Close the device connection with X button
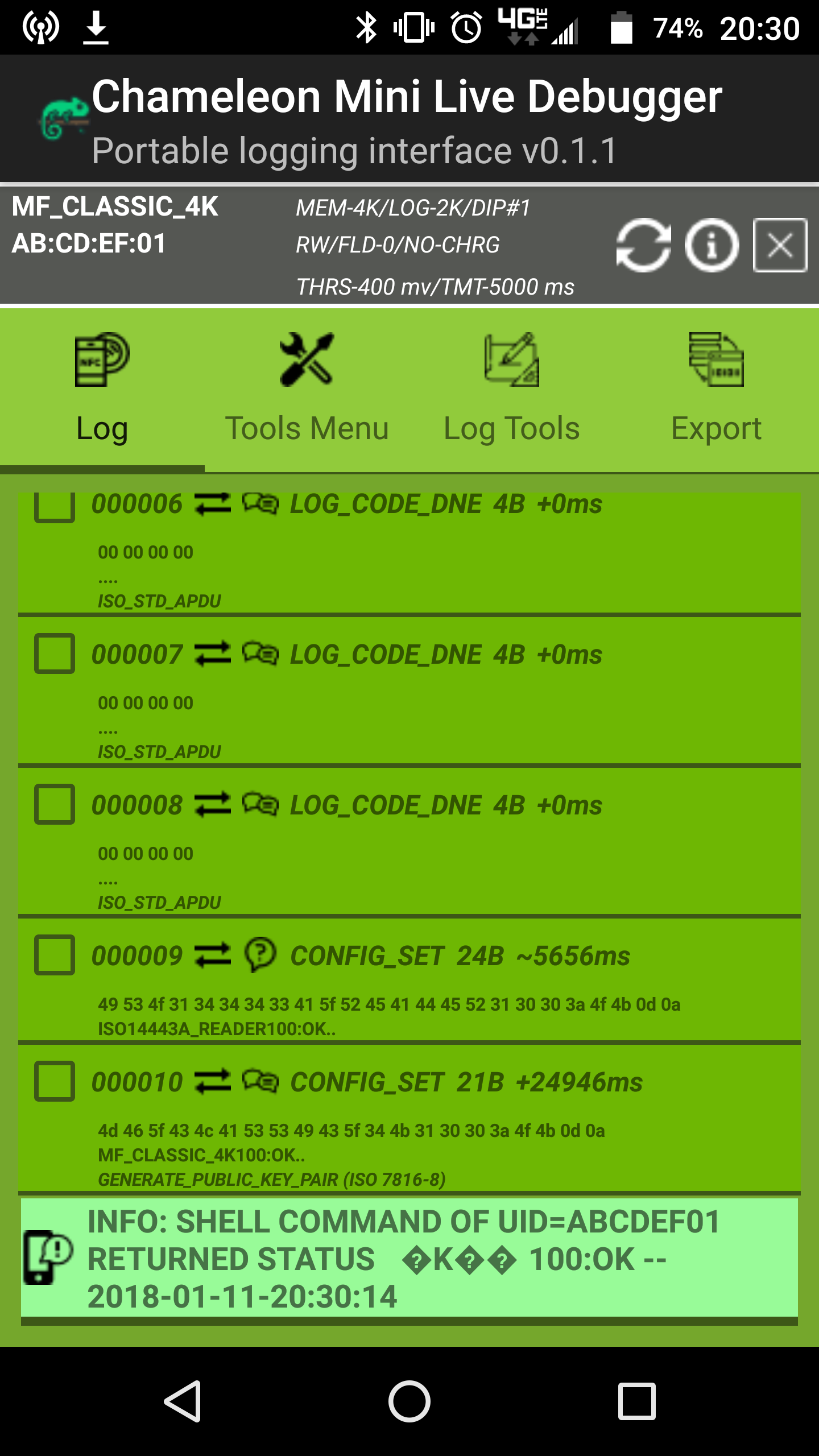Screen dimensions: 819x1456 (780, 245)
